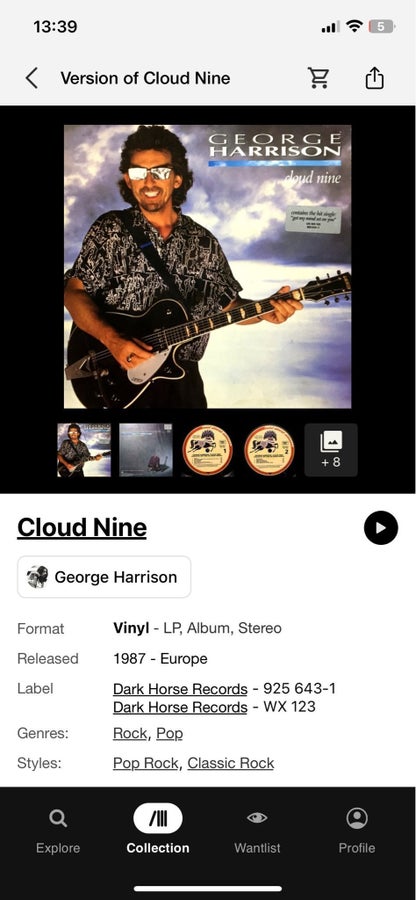Select the back cover thumbnail
The image size is (416, 900).
coord(146,450)
